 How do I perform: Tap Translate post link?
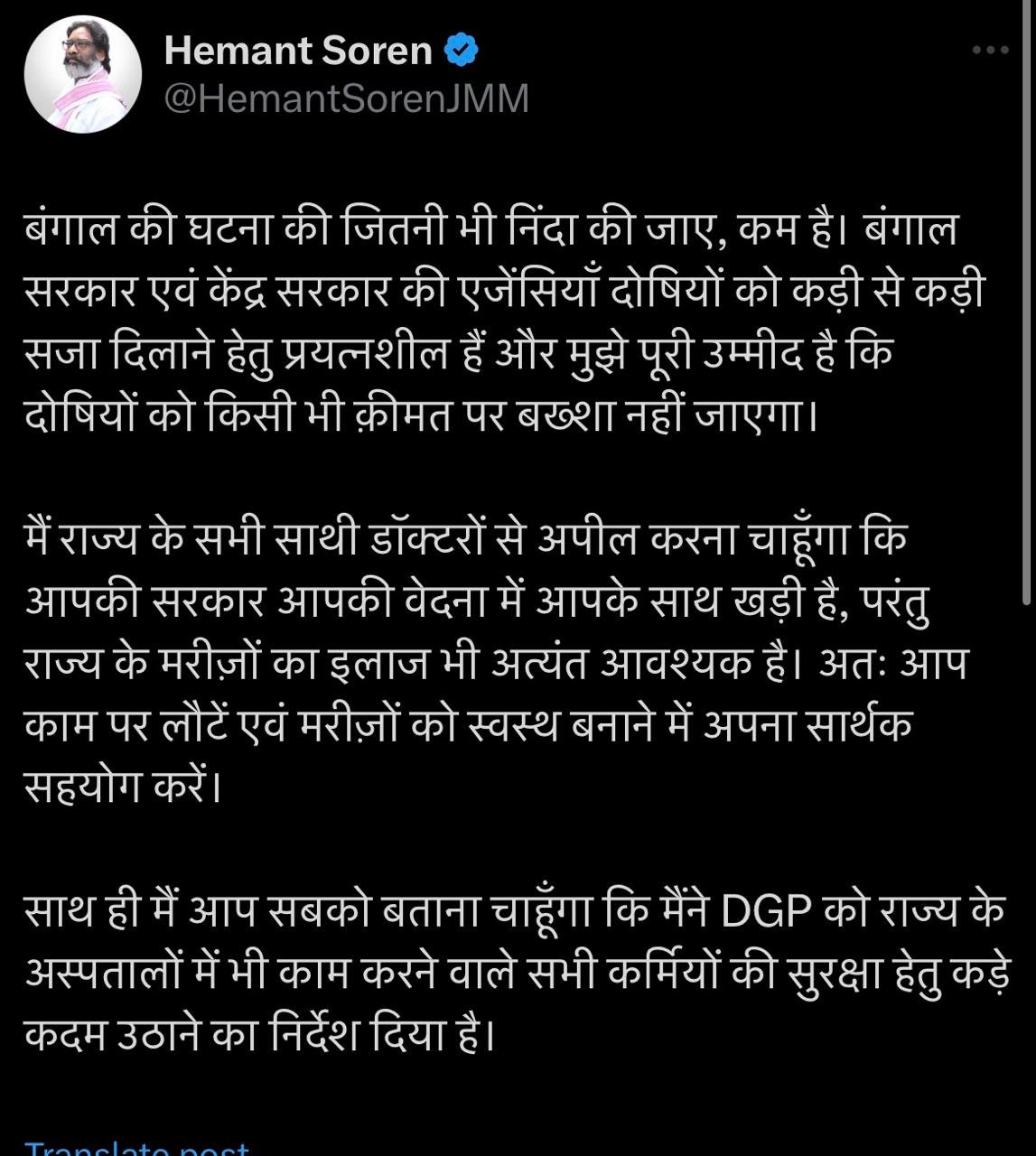click(x=135, y=1149)
